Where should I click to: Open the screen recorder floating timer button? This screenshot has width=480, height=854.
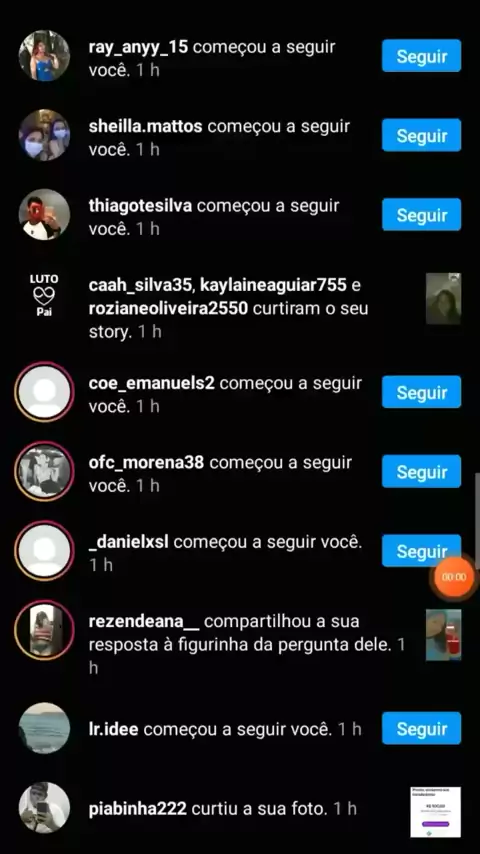coord(454,577)
